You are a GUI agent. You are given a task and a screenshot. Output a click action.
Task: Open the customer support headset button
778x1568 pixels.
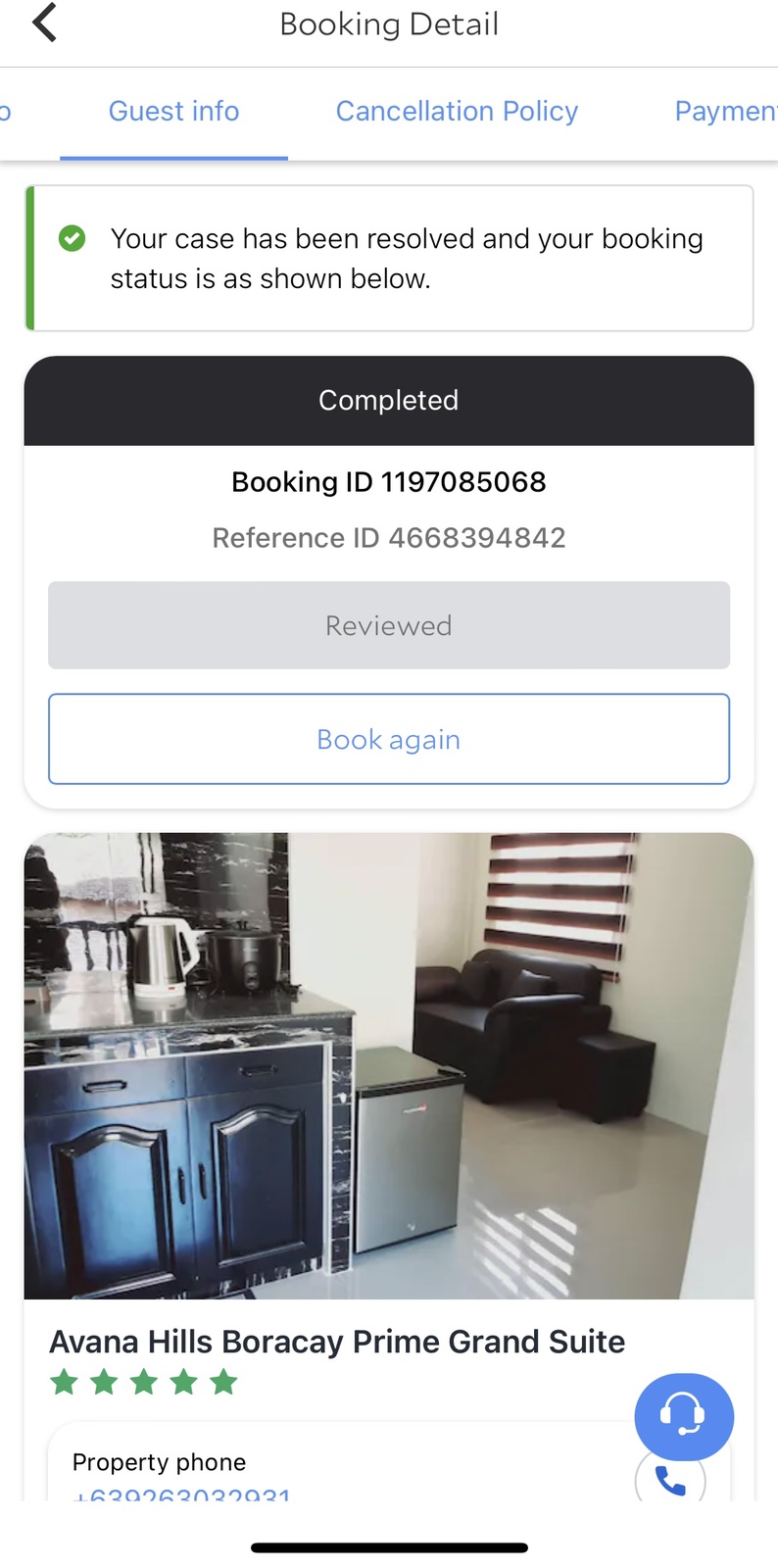tap(683, 1416)
